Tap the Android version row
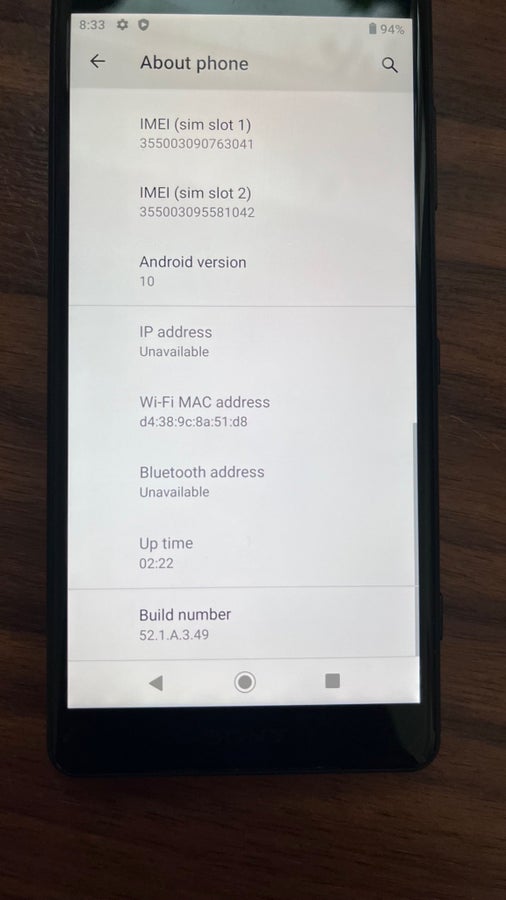The width and height of the screenshot is (506, 900). pos(242,271)
